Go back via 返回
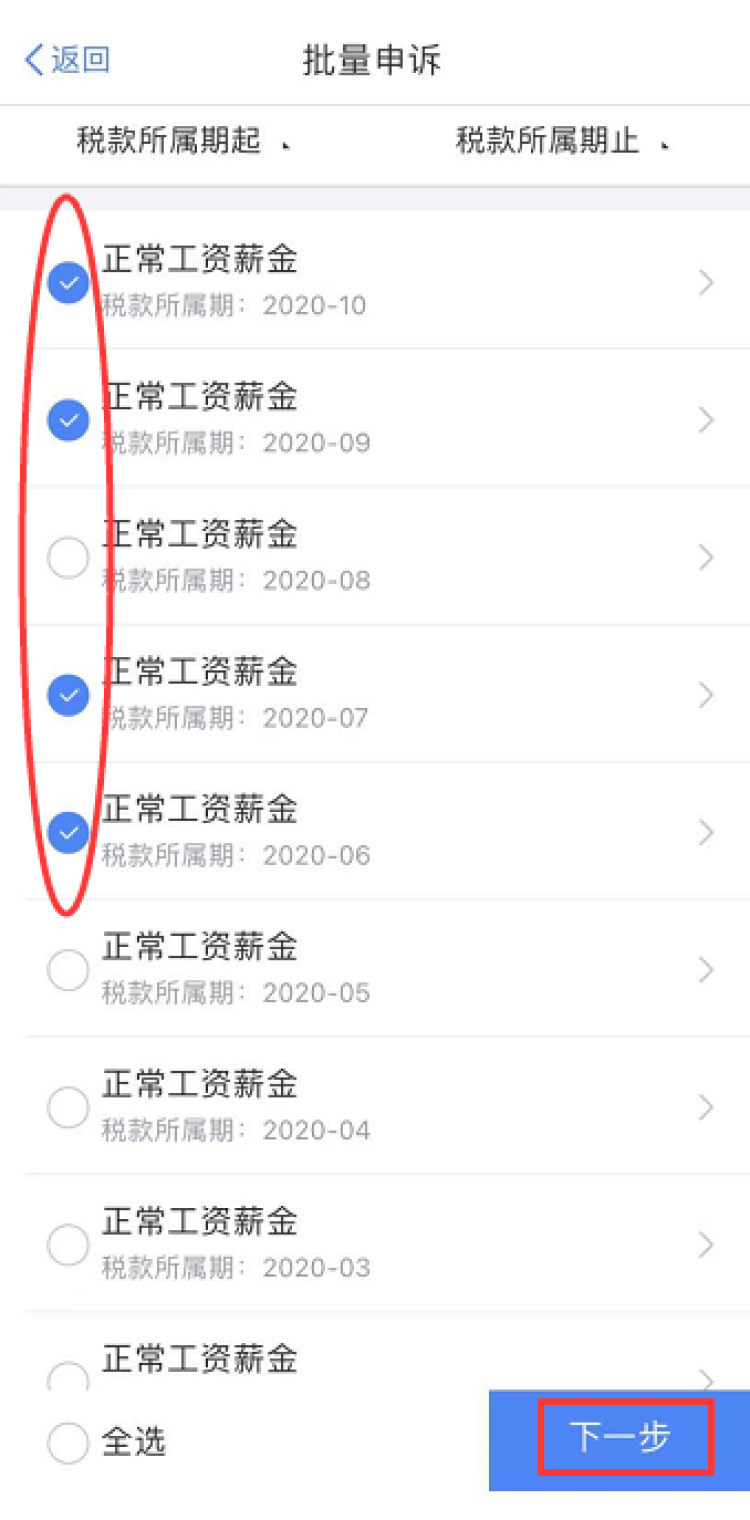The image size is (750, 1520). pyautogui.click(x=66, y=60)
